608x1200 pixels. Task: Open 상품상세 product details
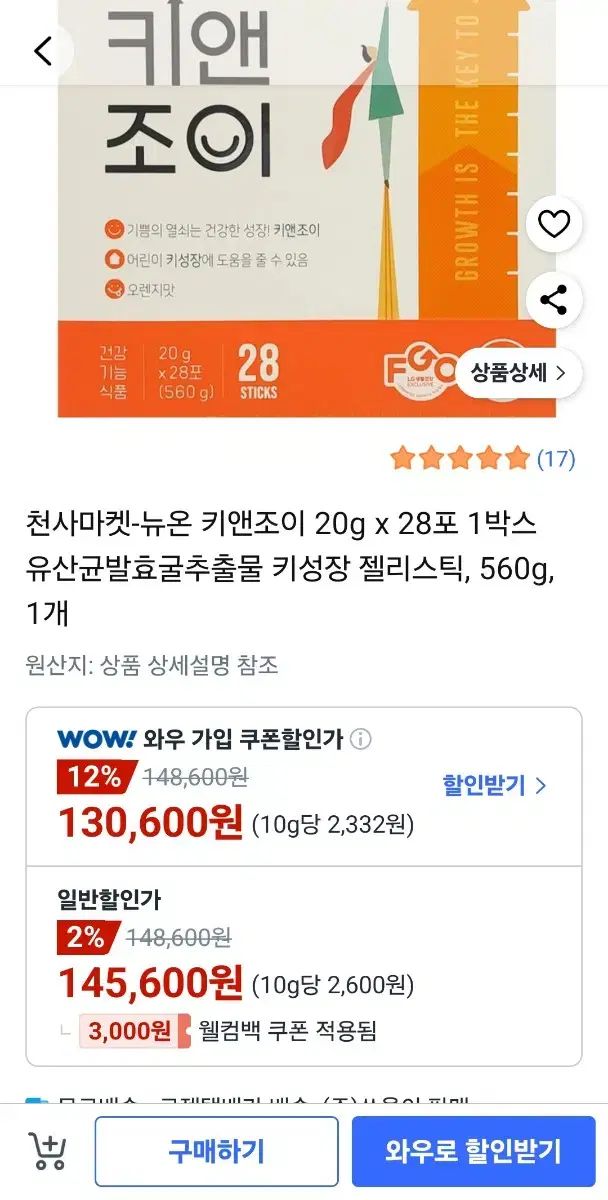tap(518, 374)
